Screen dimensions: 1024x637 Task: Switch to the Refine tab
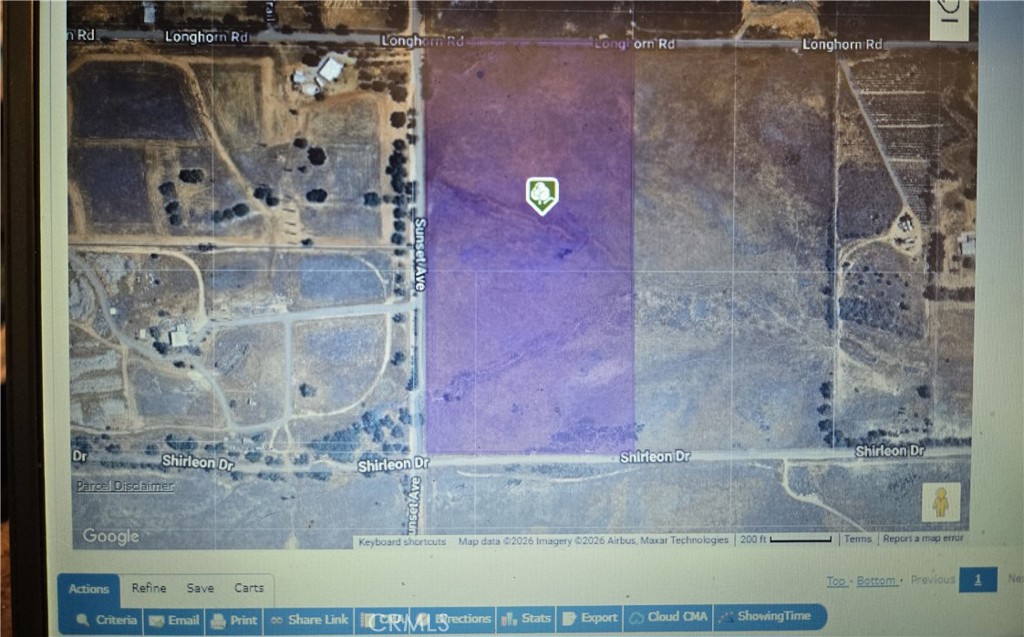(x=149, y=588)
